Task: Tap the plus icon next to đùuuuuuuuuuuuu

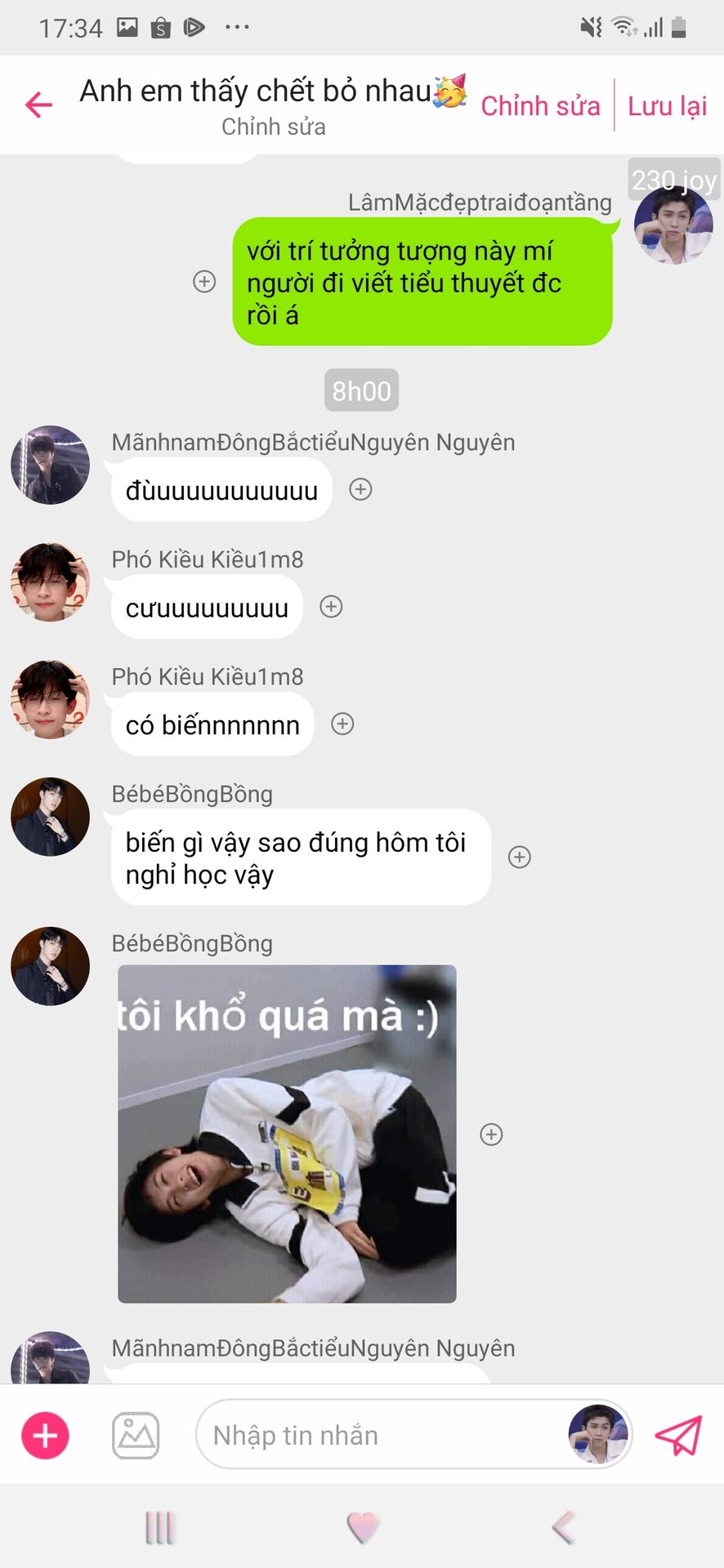Action: point(360,489)
